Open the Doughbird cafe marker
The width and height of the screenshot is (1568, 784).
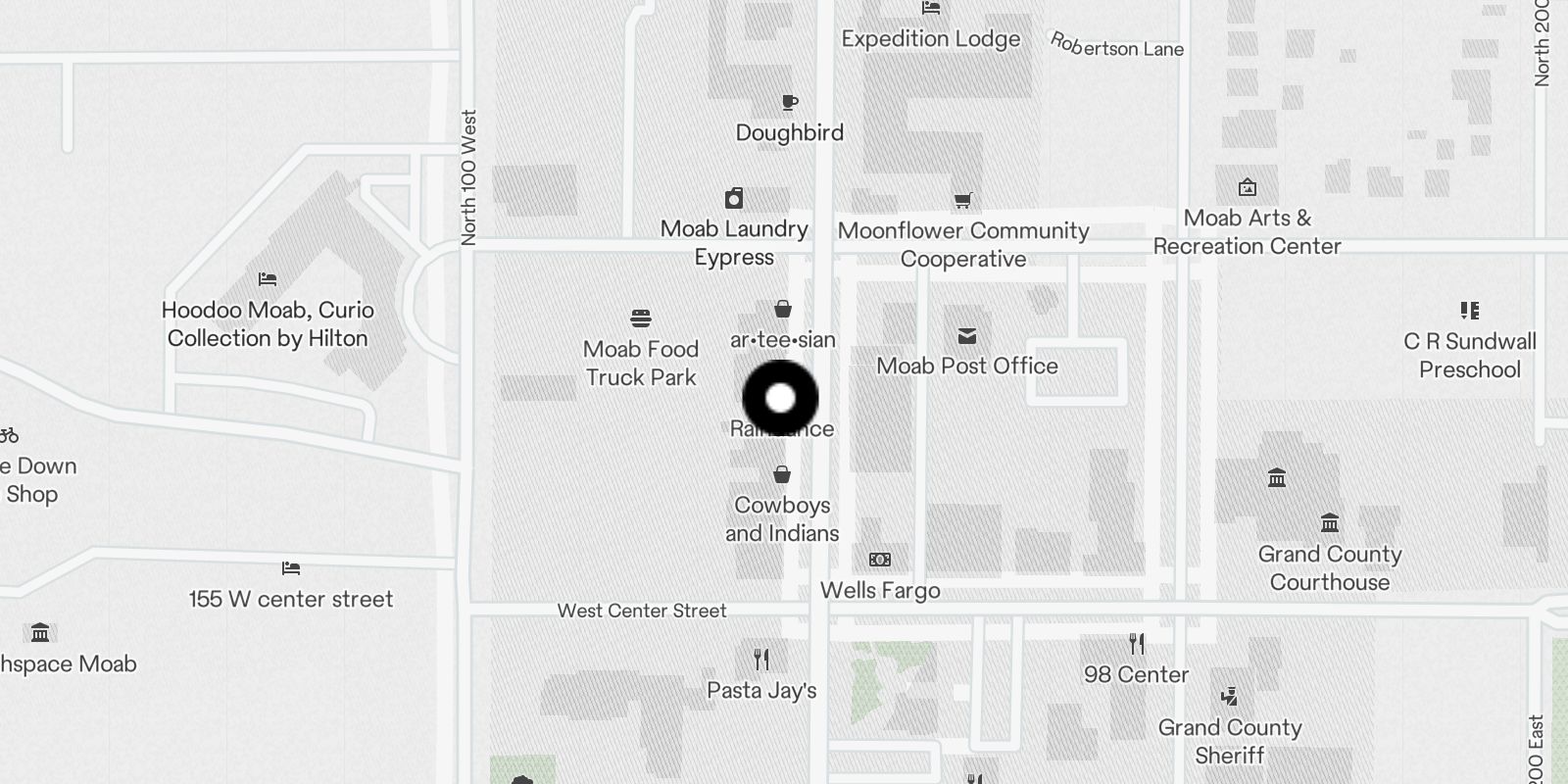(790, 103)
